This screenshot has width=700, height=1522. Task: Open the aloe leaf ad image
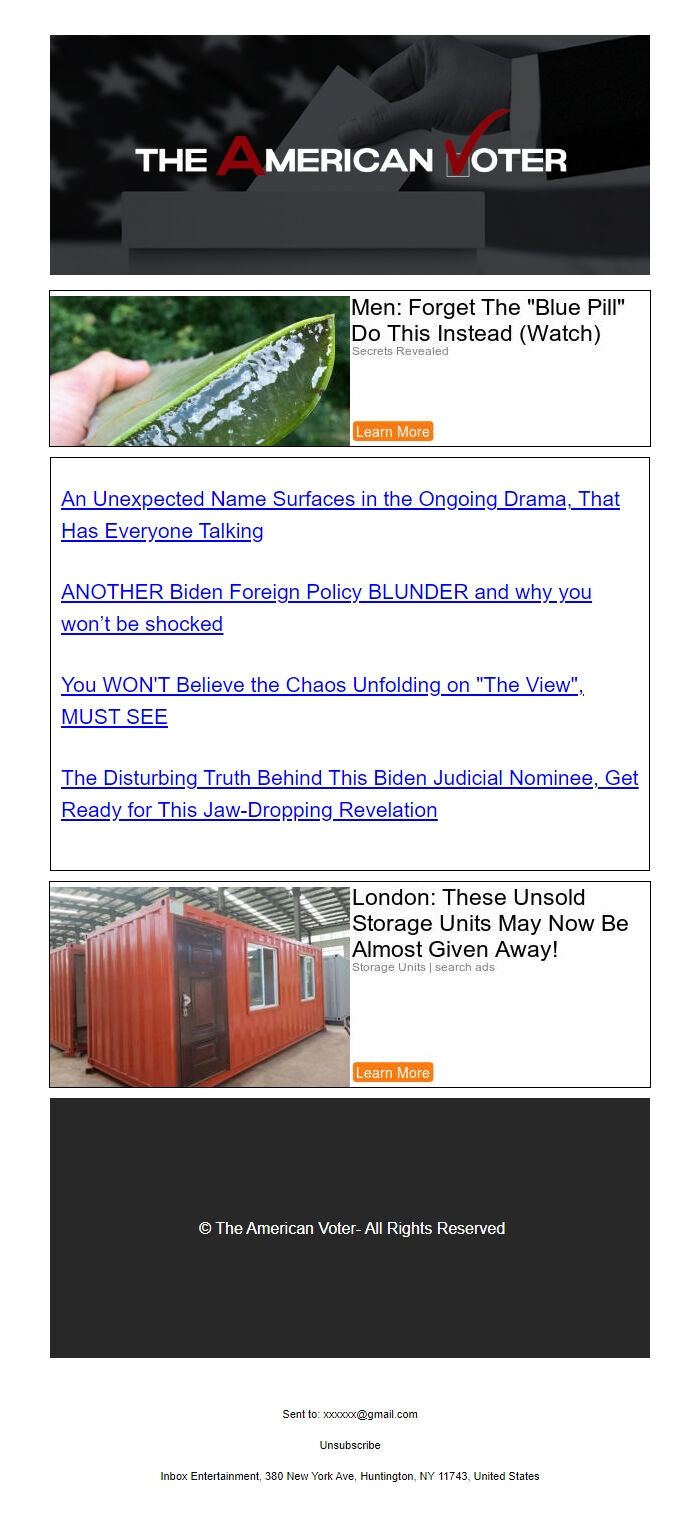pos(200,371)
